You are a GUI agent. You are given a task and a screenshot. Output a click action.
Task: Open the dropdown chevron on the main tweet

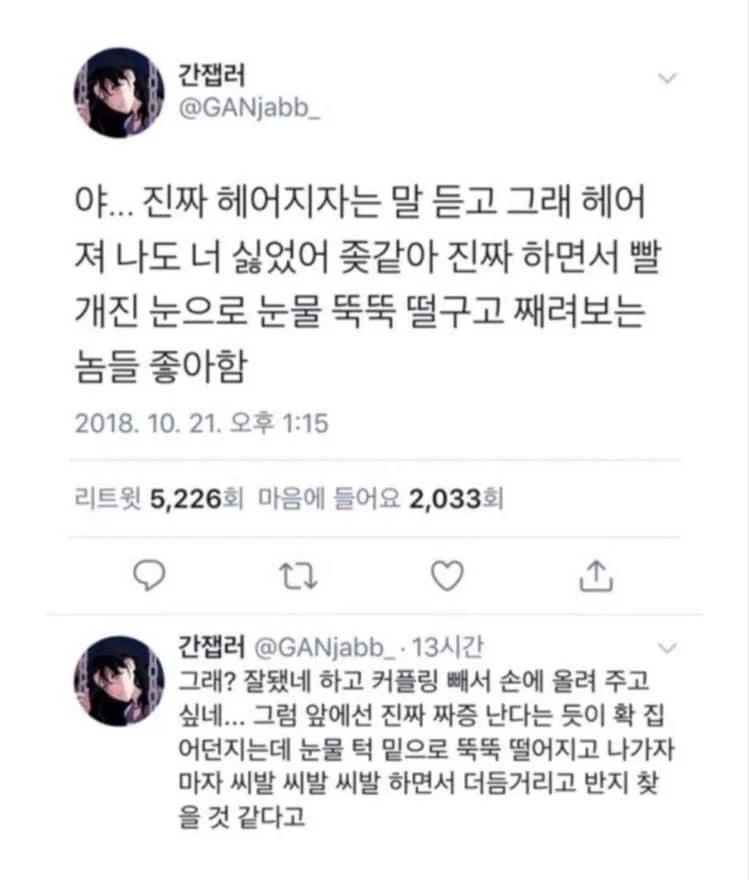click(669, 79)
